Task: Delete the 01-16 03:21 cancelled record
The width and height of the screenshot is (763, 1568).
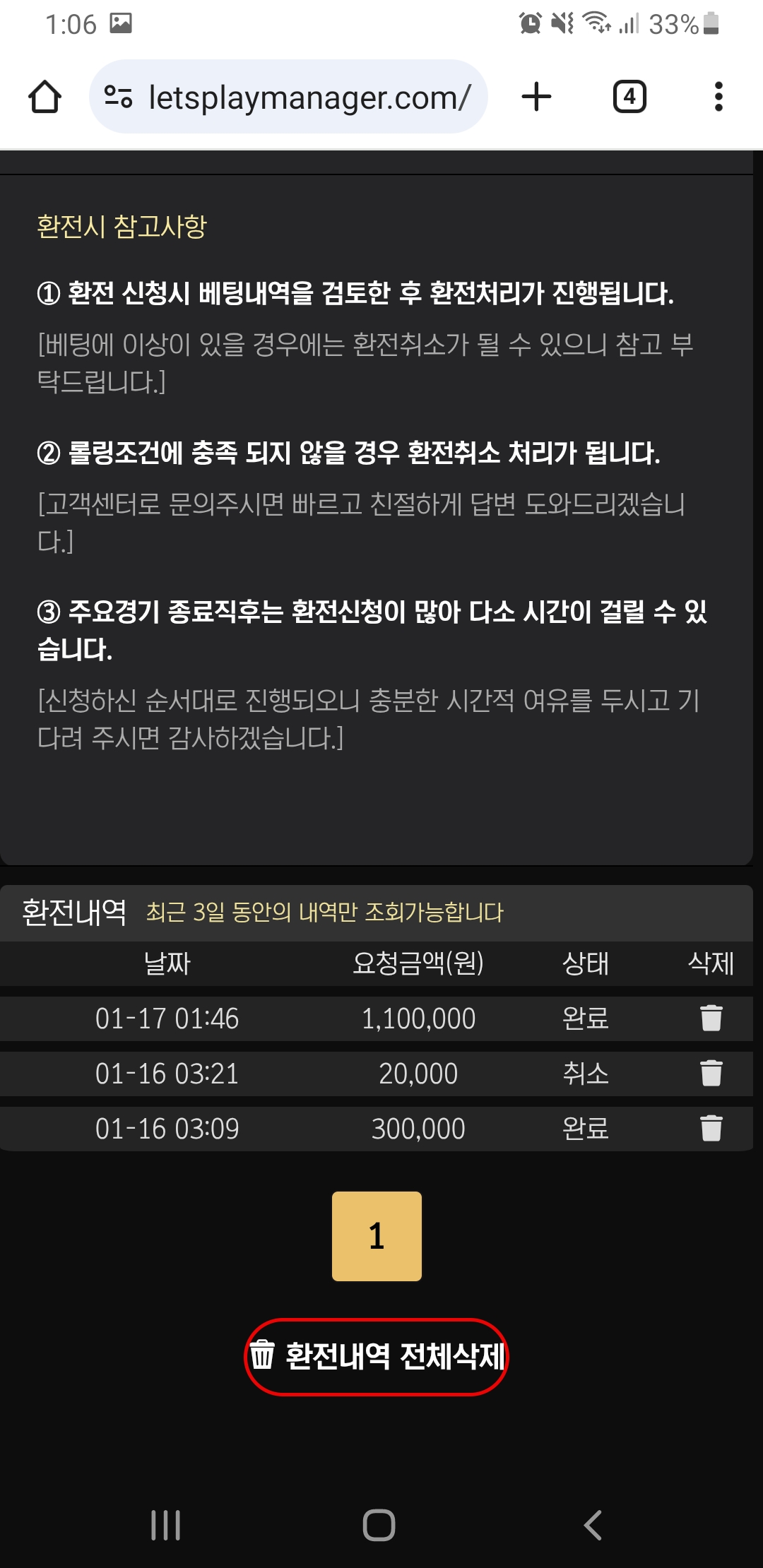Action: 711,1074
